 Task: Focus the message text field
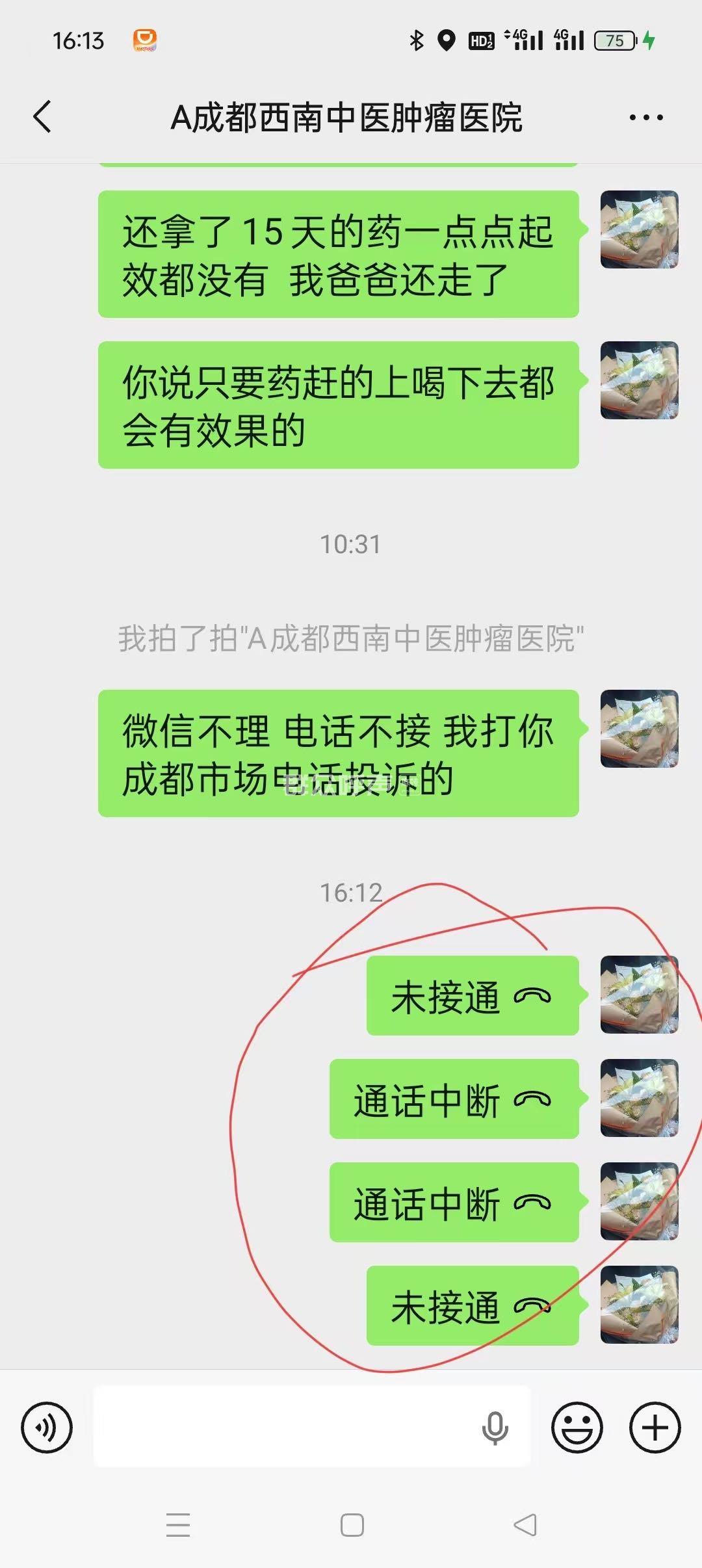pyautogui.click(x=286, y=1428)
